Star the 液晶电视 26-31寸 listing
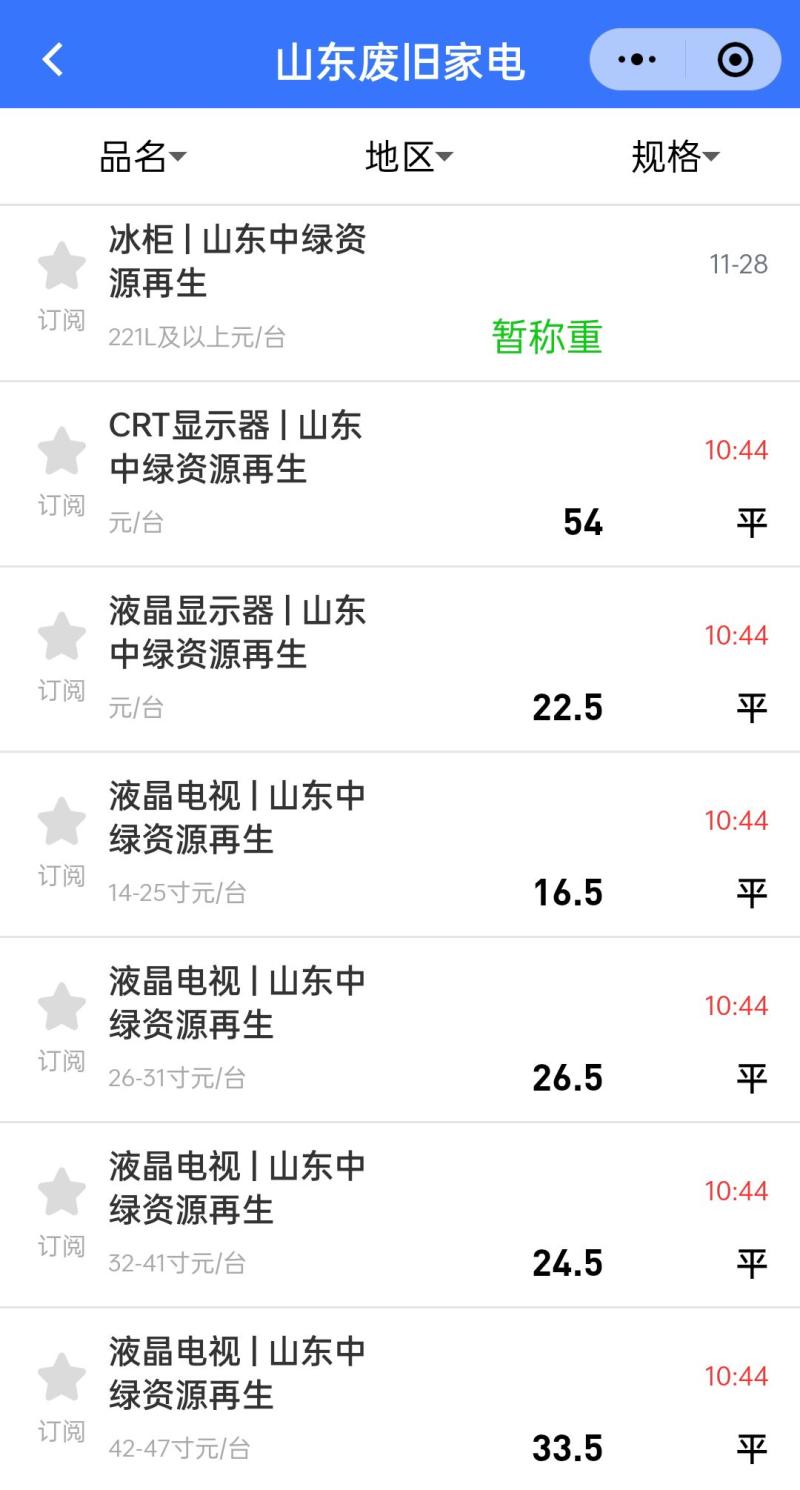This screenshot has width=800, height=1490. [62, 1007]
